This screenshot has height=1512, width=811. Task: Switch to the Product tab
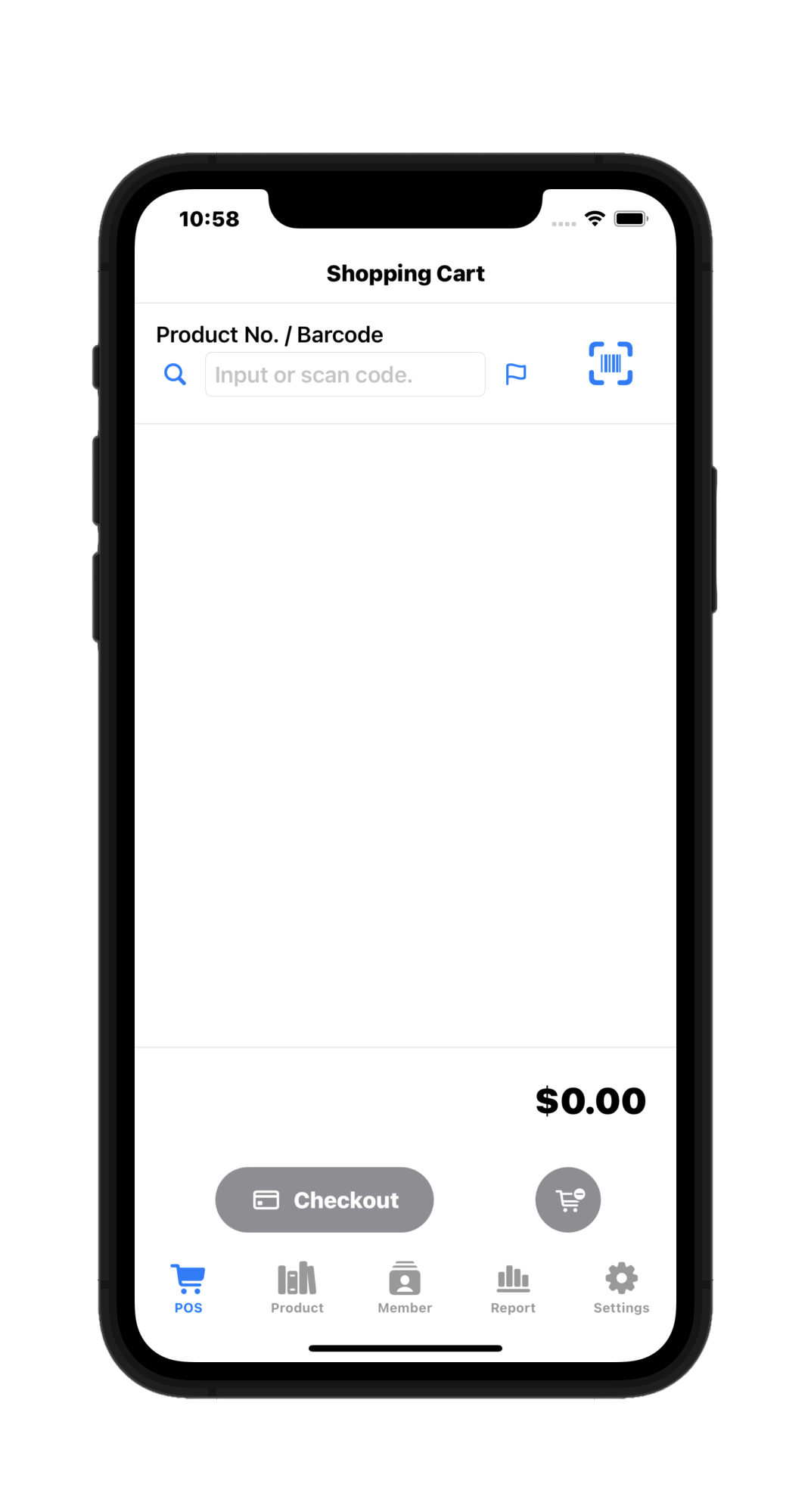click(297, 1289)
